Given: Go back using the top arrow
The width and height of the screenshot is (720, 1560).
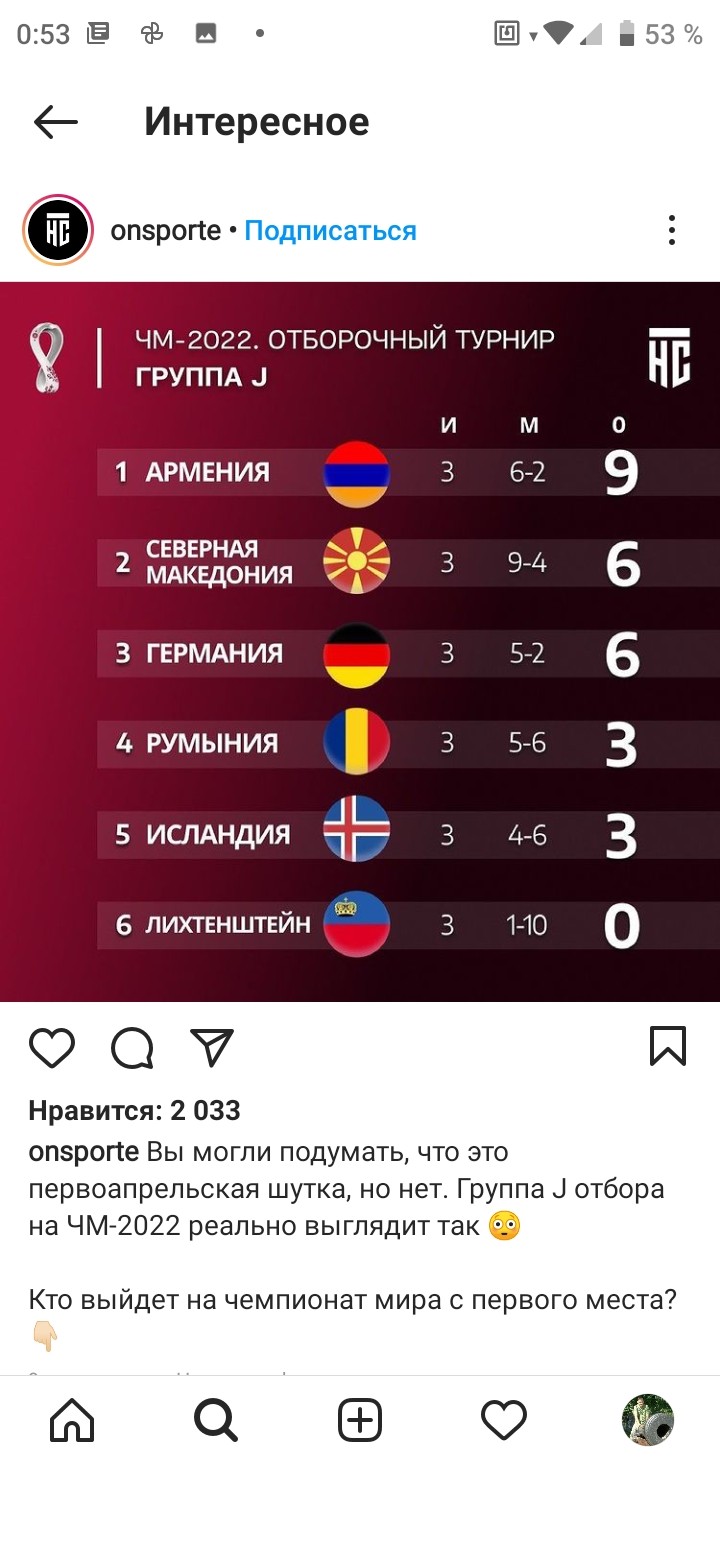Looking at the screenshot, I should (55, 122).
